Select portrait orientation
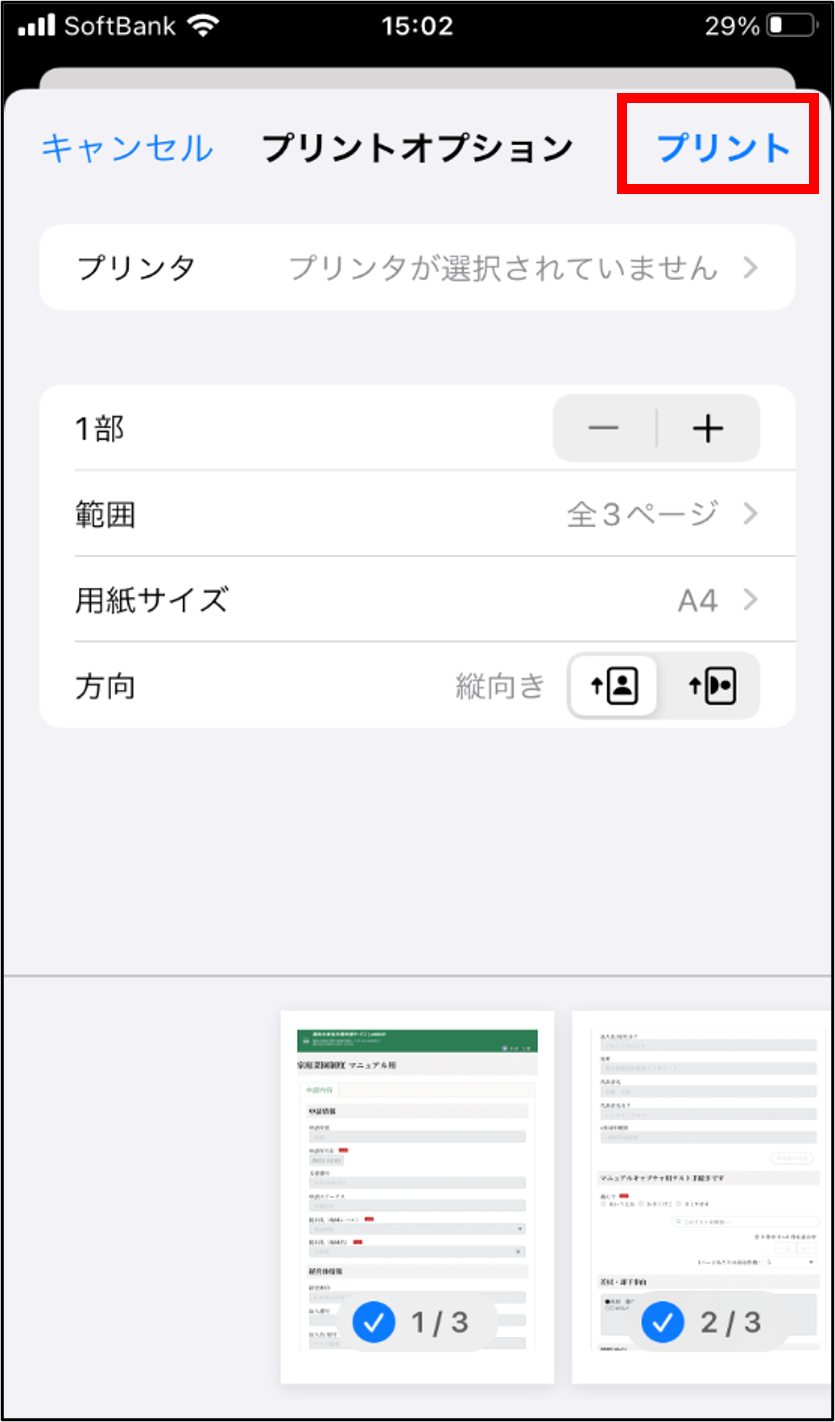The height and width of the screenshot is (1422, 835). (x=614, y=686)
